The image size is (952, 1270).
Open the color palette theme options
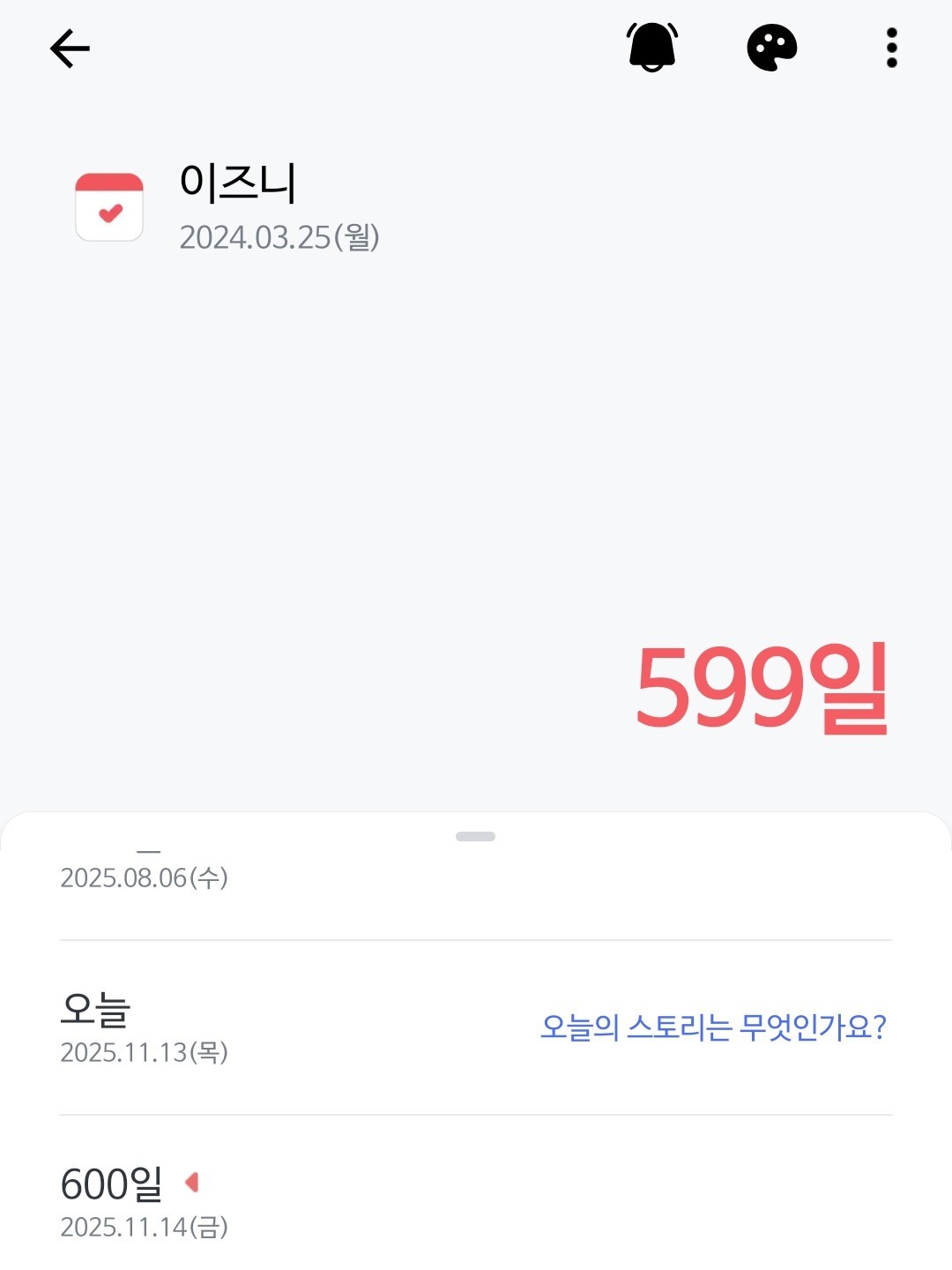pos(772,48)
